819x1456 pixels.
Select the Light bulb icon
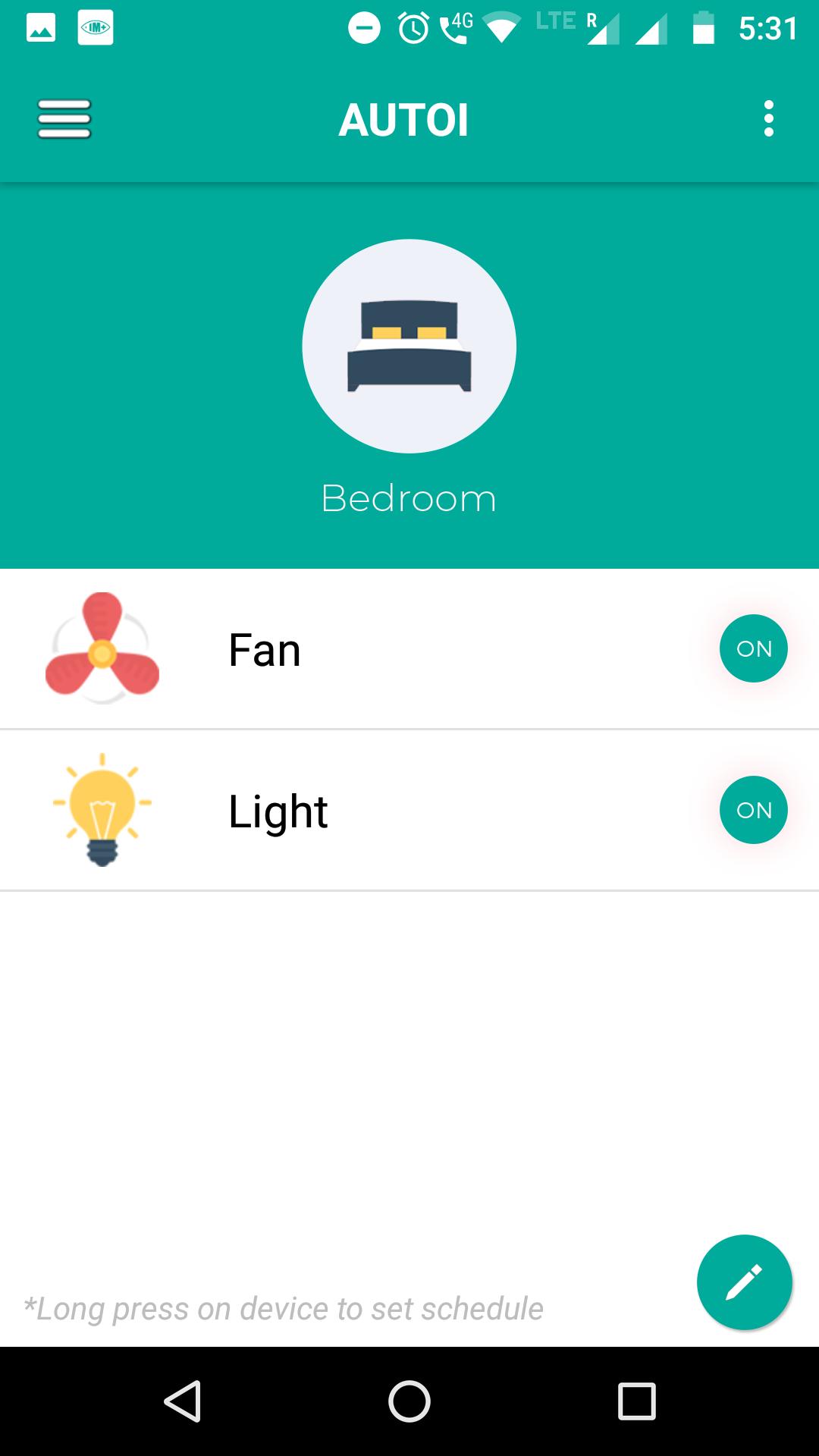[x=101, y=809]
